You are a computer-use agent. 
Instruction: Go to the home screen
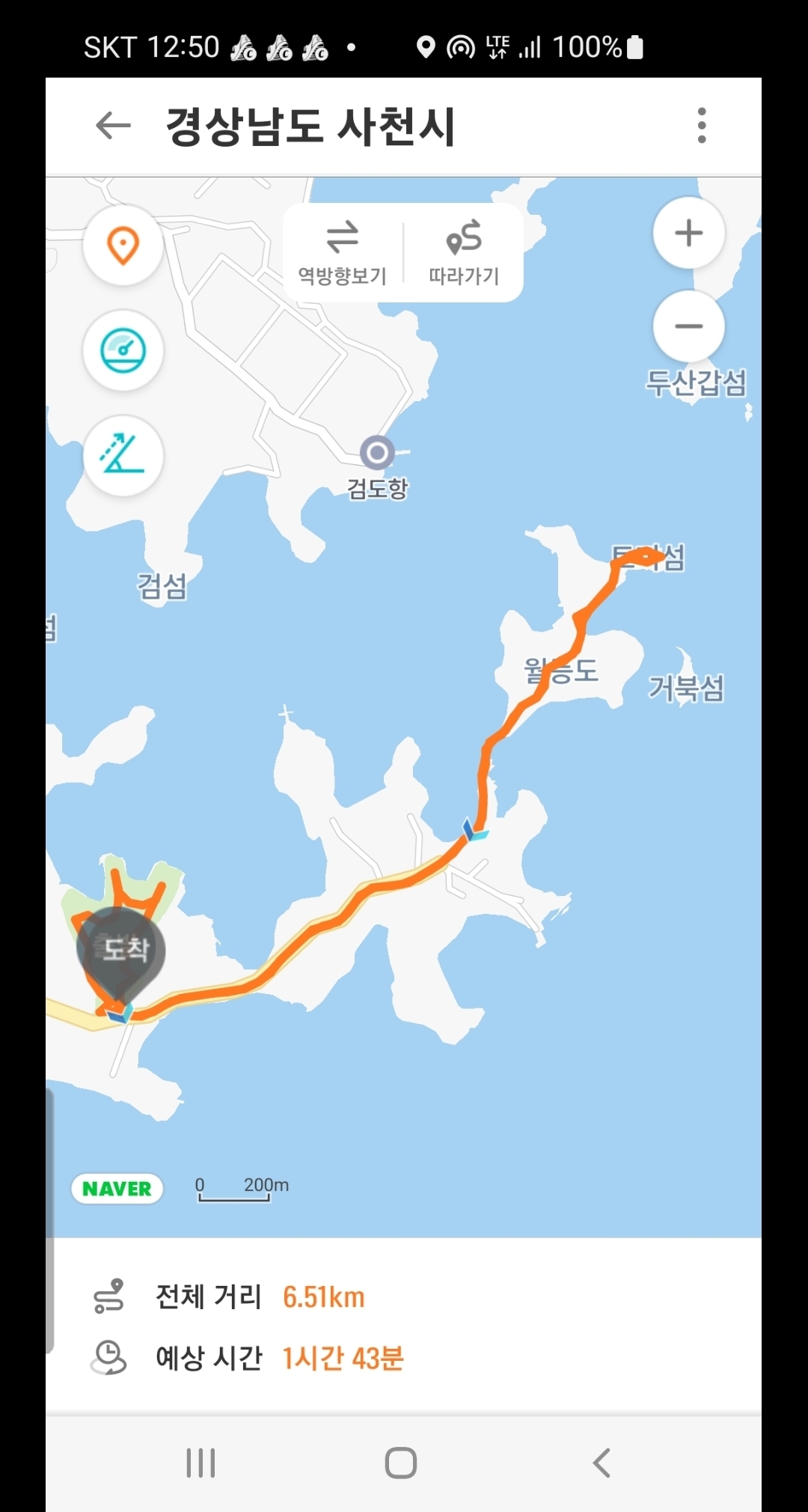pyautogui.click(x=401, y=1463)
